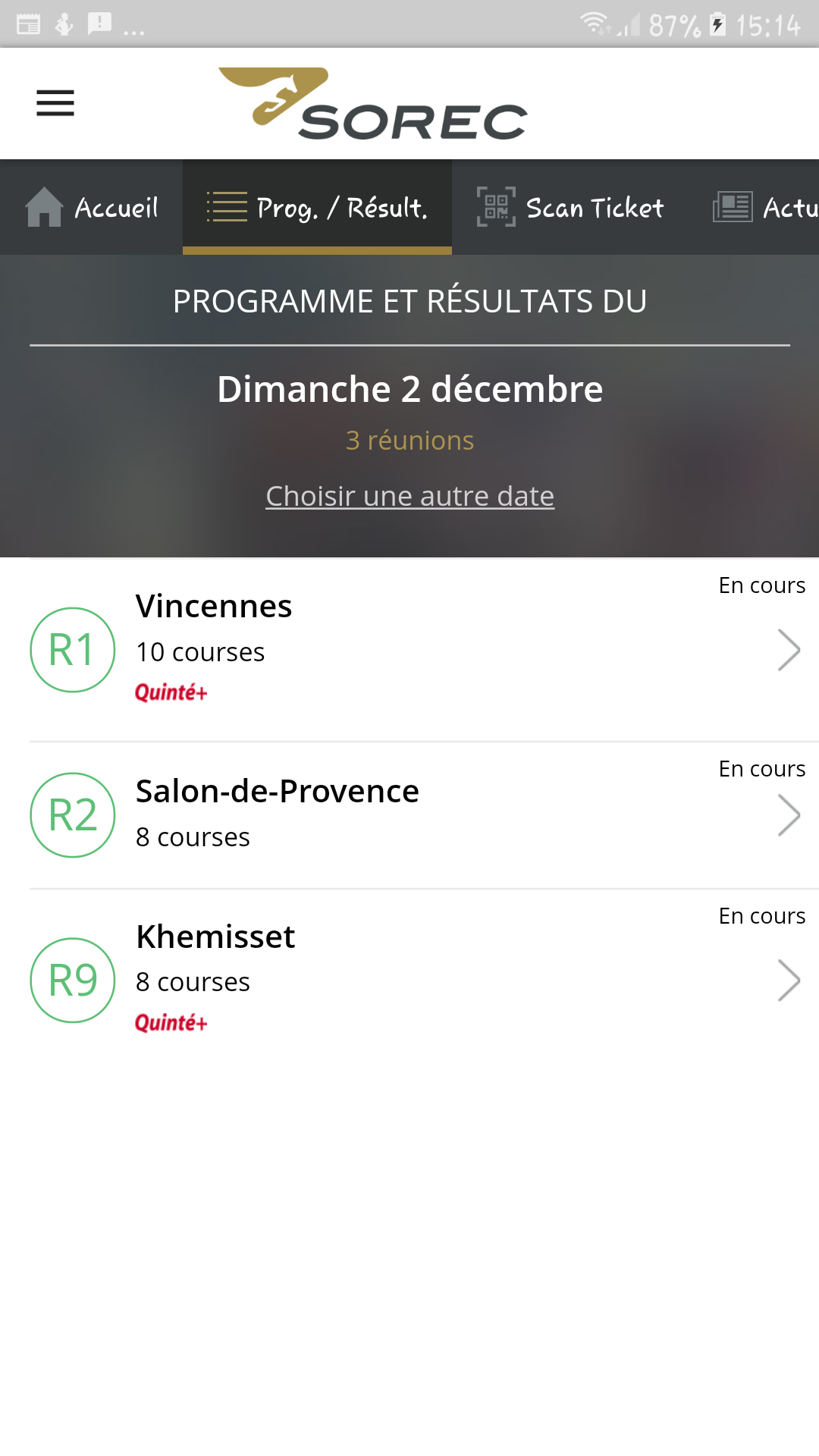Open the R1 Vincennes meeting
The image size is (819, 1456).
[x=409, y=650]
